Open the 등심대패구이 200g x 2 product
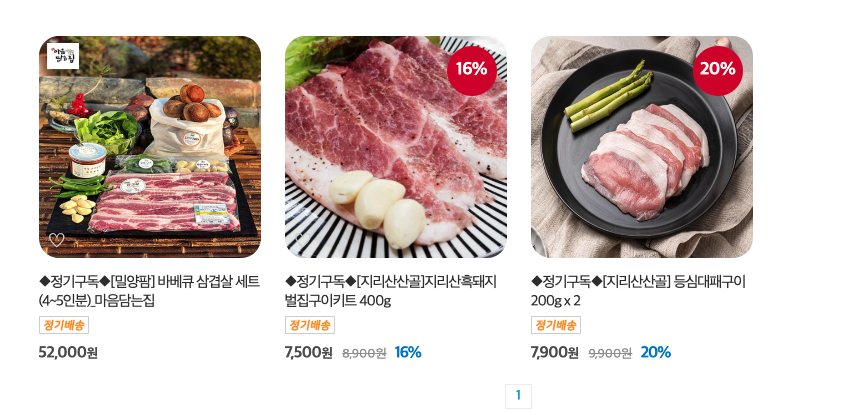Viewport: 866px width, 412px height. point(642,147)
